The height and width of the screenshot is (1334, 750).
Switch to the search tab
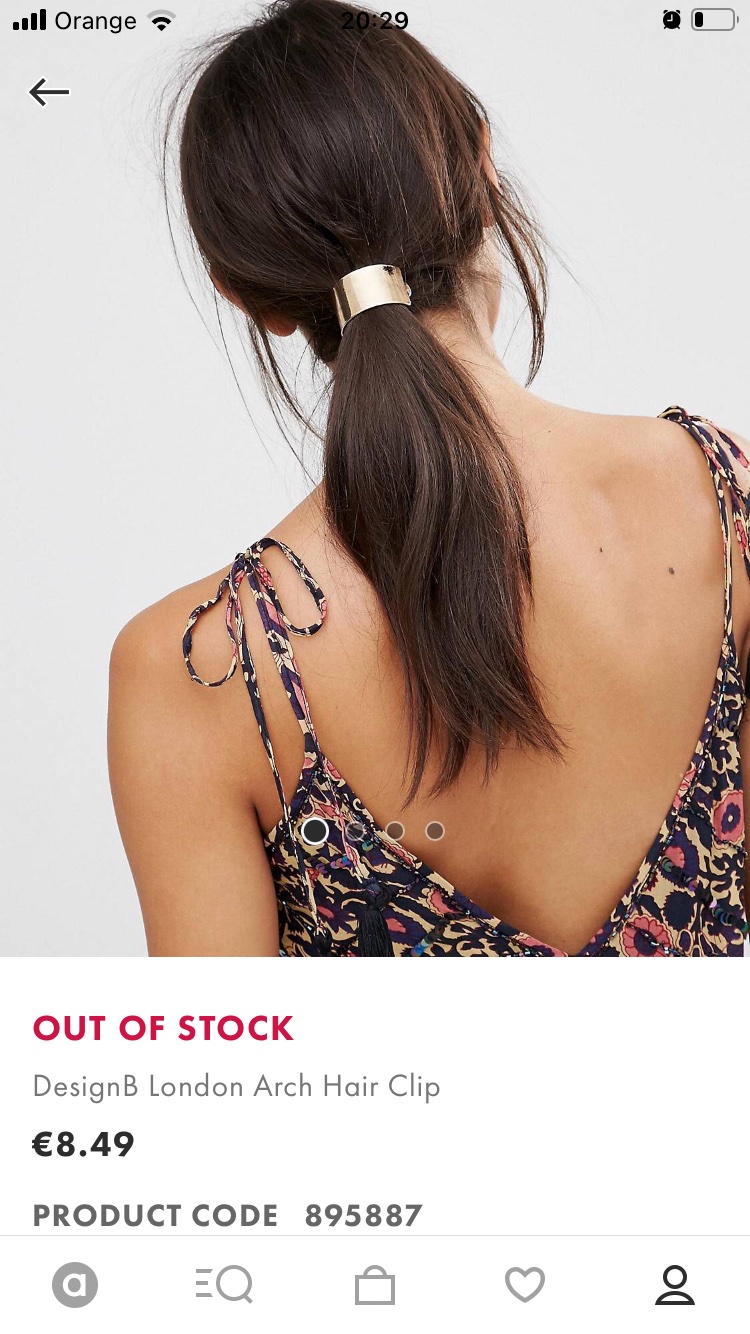(x=224, y=1285)
